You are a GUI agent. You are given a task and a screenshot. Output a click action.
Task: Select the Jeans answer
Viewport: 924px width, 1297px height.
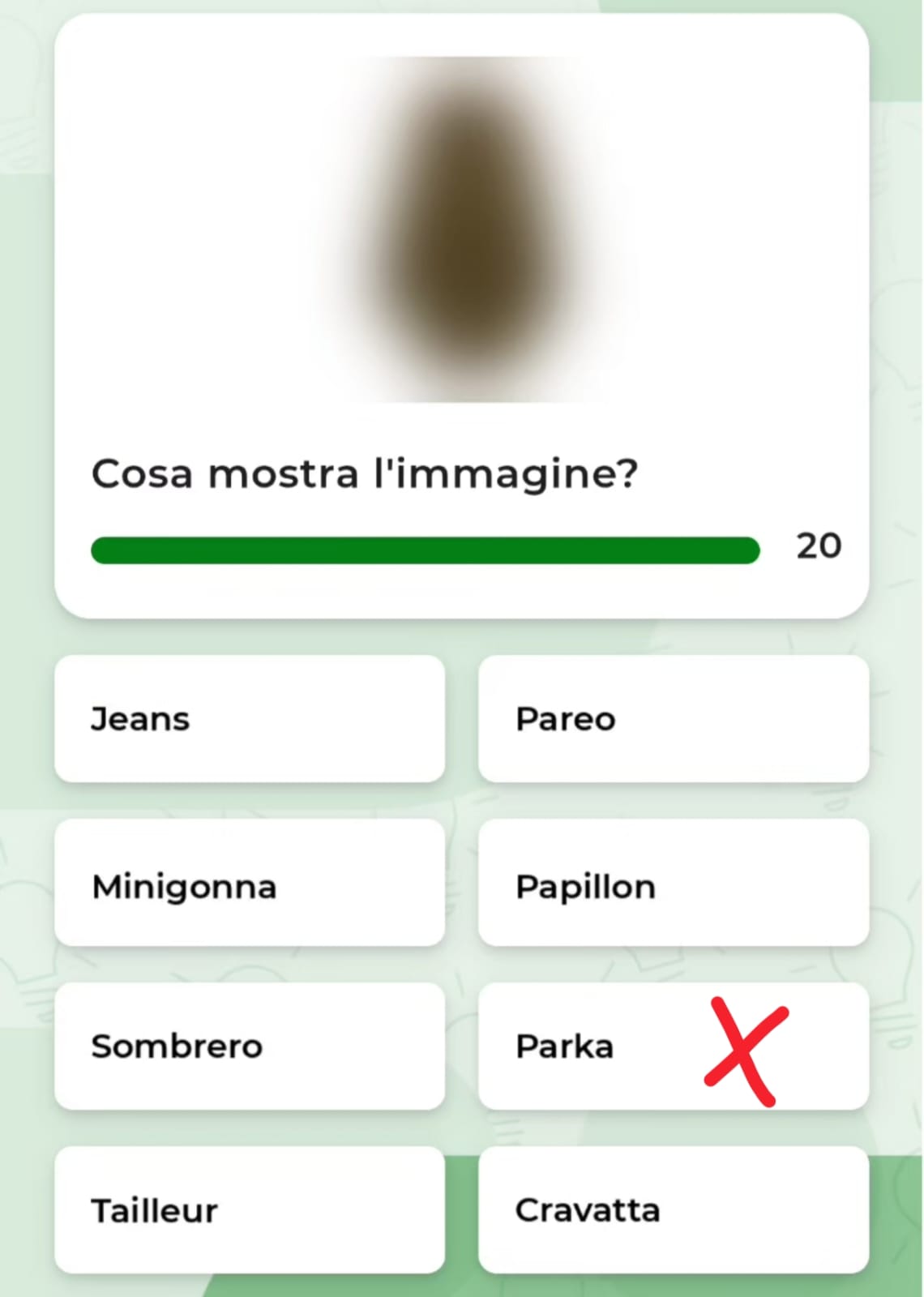[250, 719]
